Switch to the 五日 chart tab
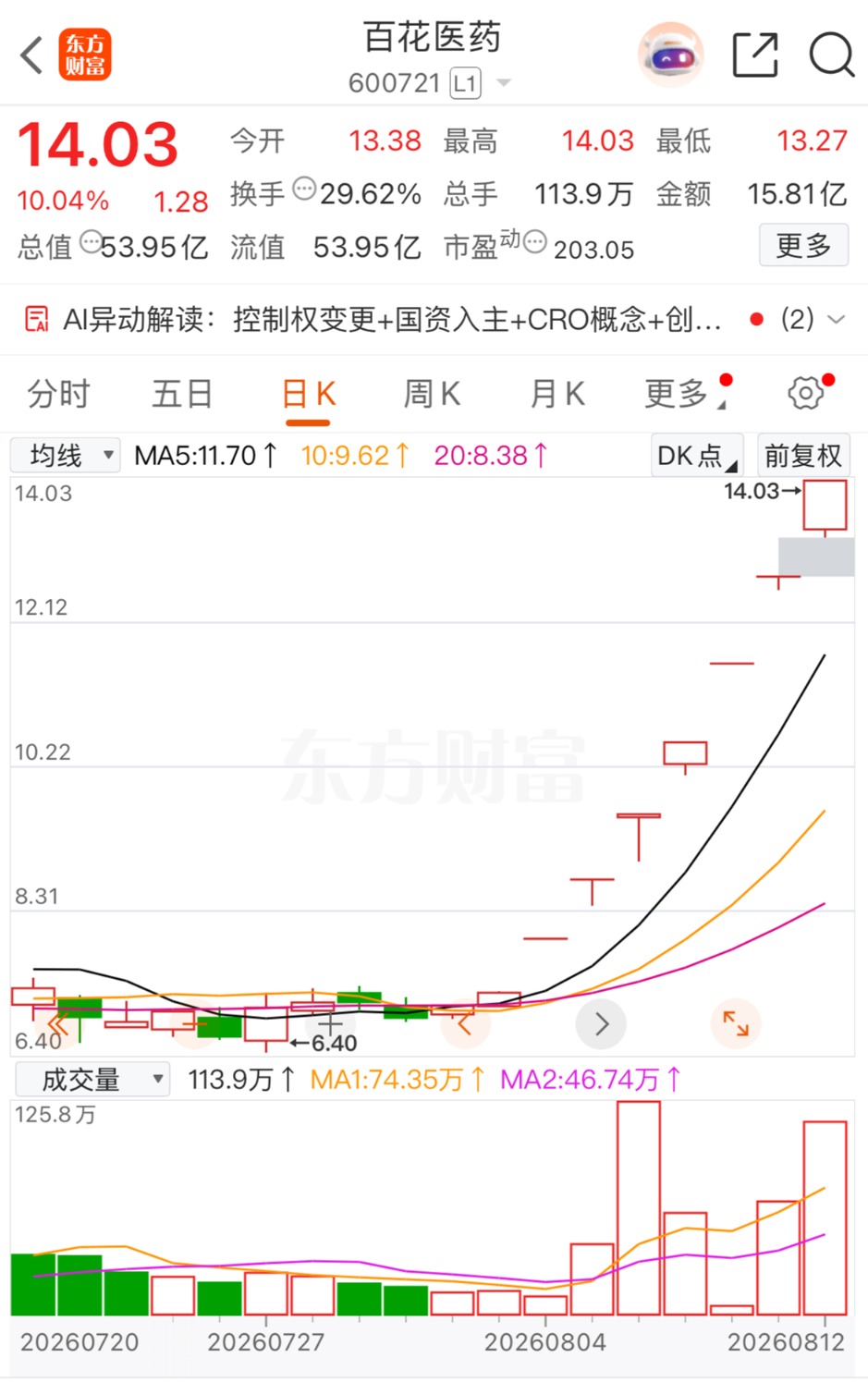868x1382 pixels. click(x=182, y=394)
